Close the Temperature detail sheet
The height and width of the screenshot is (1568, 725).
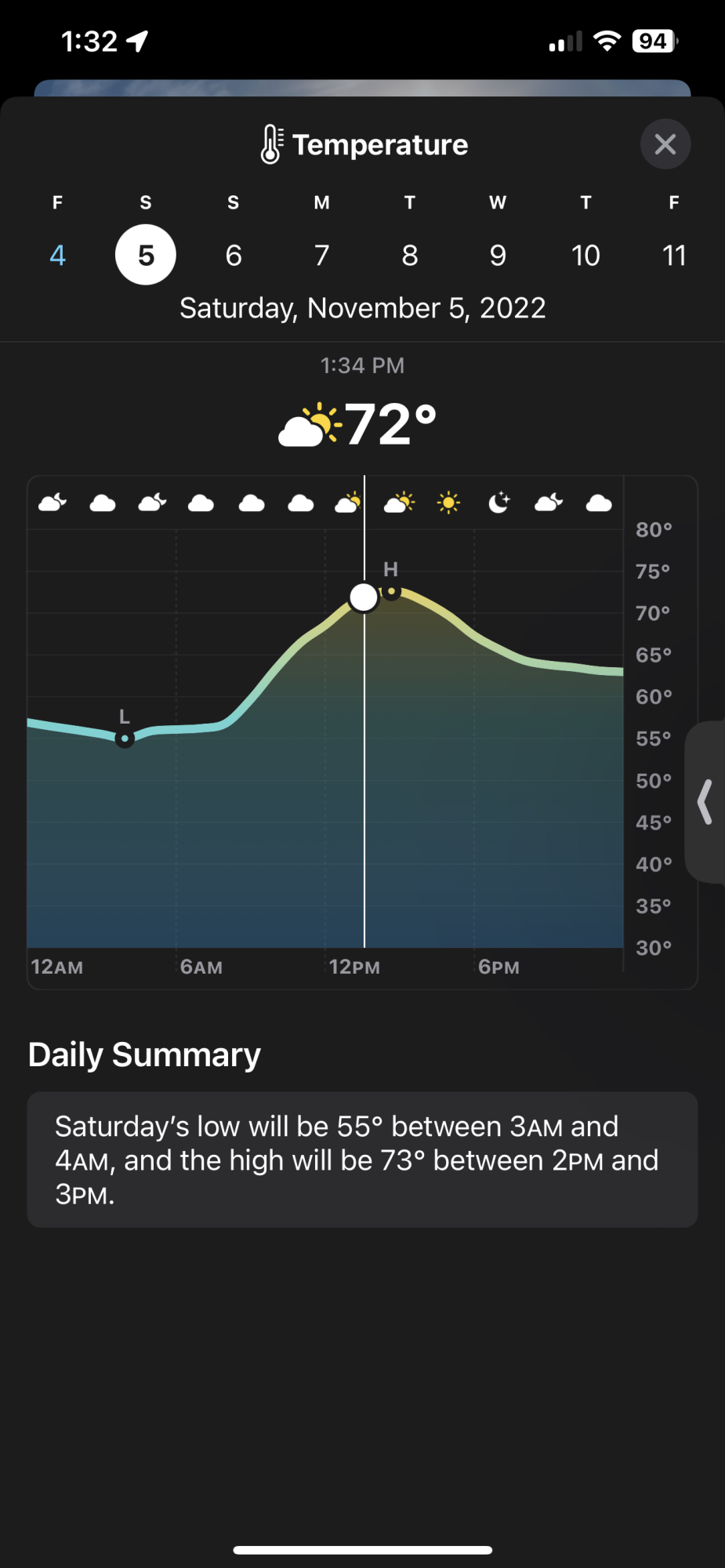click(665, 144)
